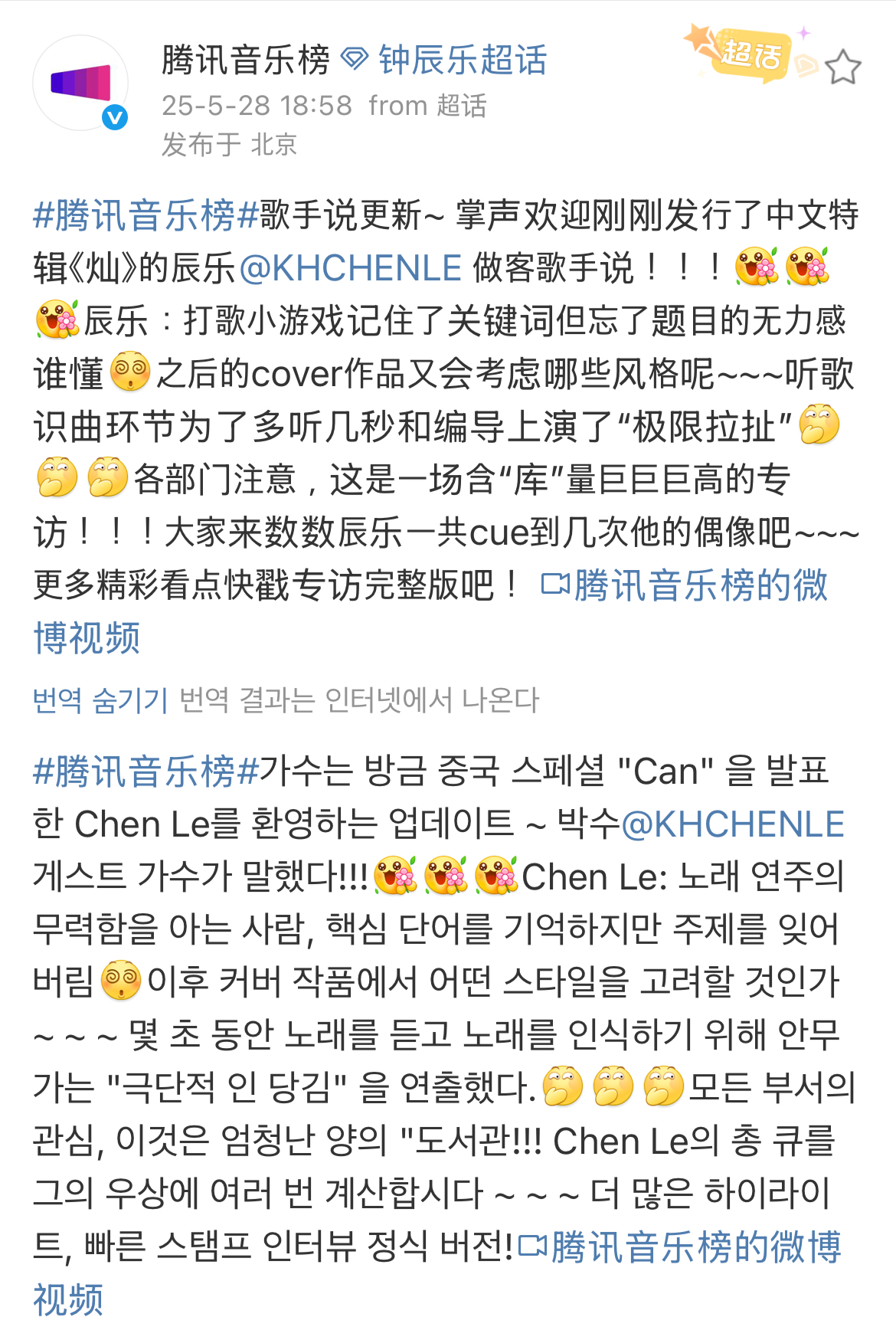
Task: Open @KHCHENLE mention in translated text
Action: coord(732,824)
